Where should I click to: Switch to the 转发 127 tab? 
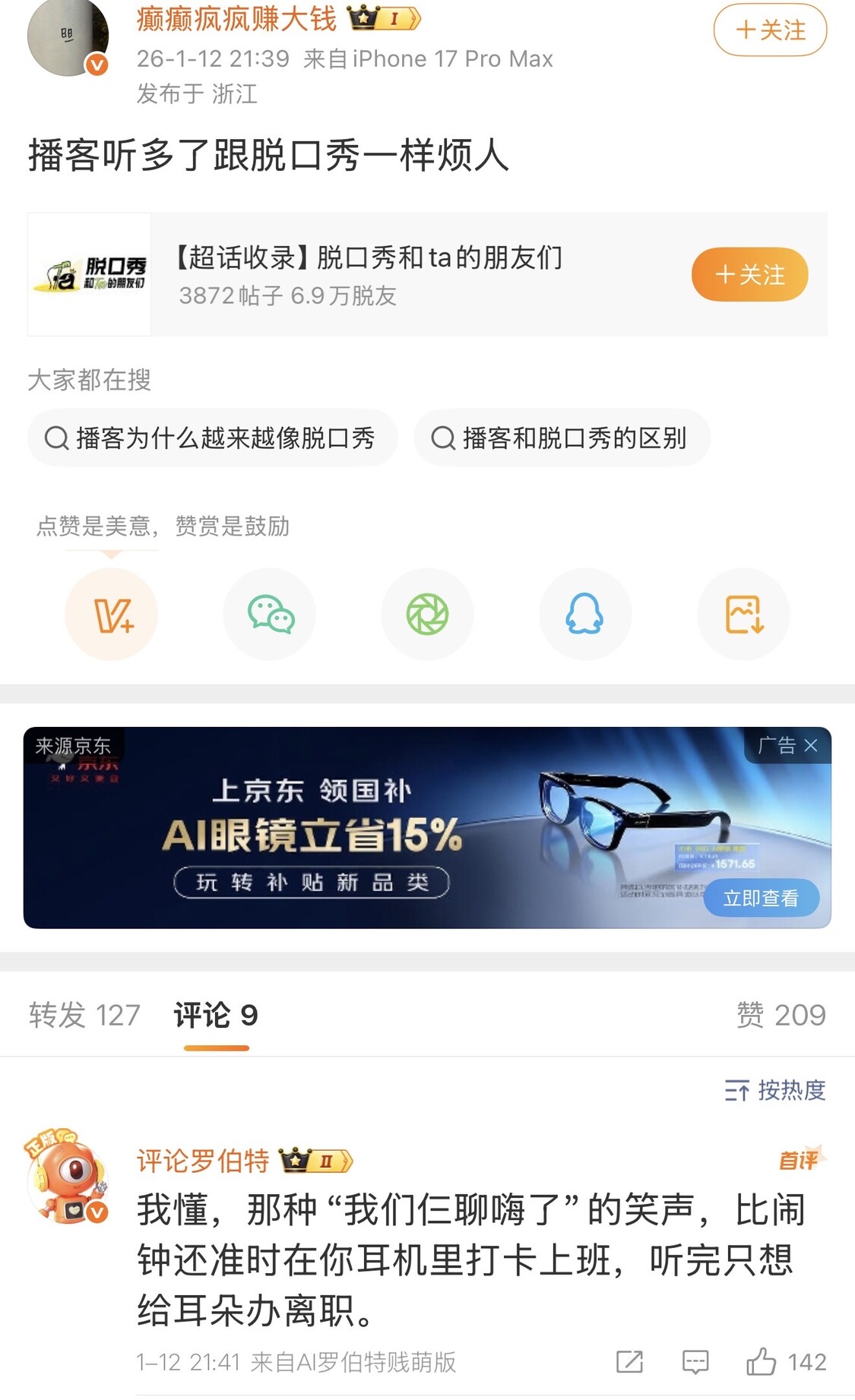pos(84,1016)
